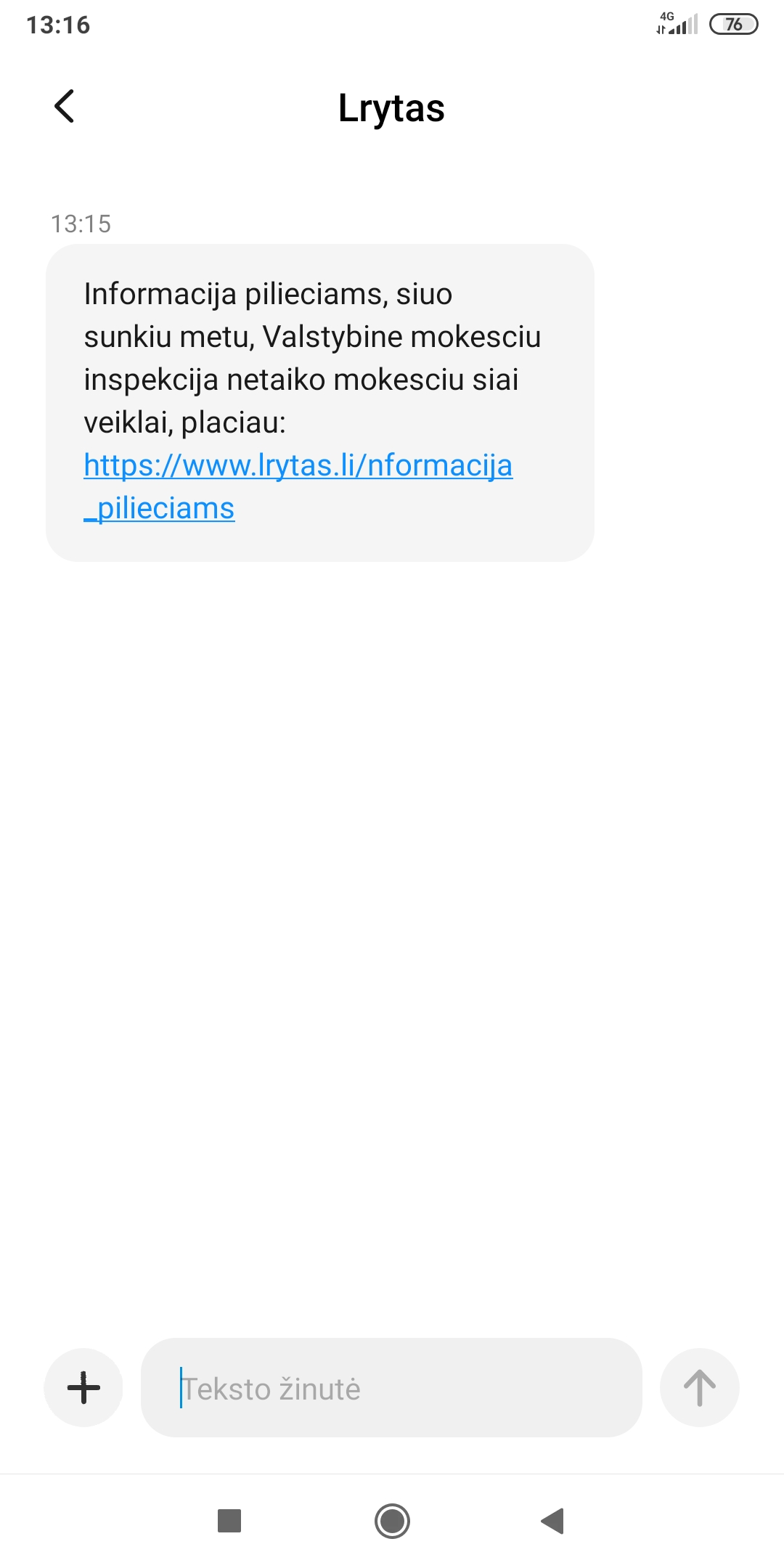
Task: Open recent apps with the square button
Action: pyautogui.click(x=229, y=1521)
